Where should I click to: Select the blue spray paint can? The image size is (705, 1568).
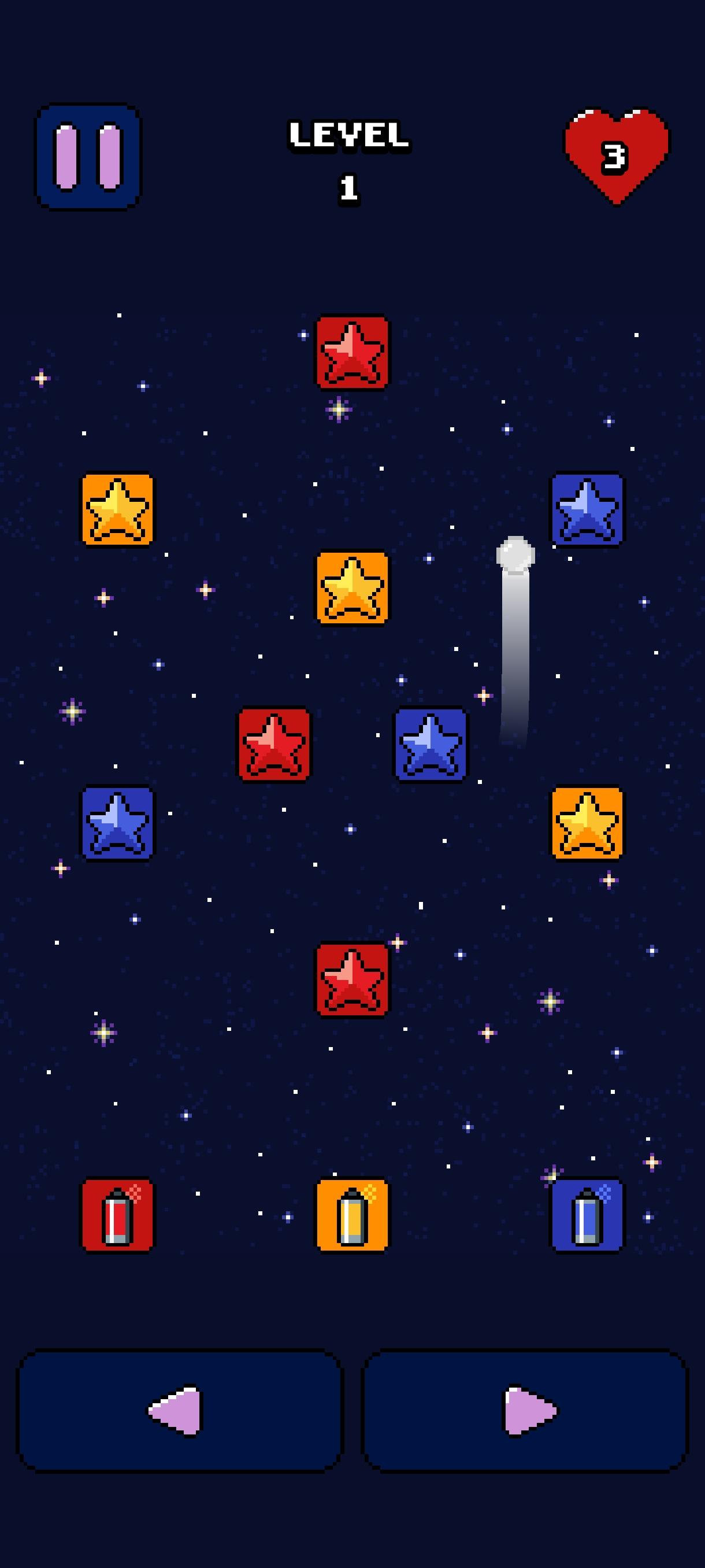coord(587,1215)
